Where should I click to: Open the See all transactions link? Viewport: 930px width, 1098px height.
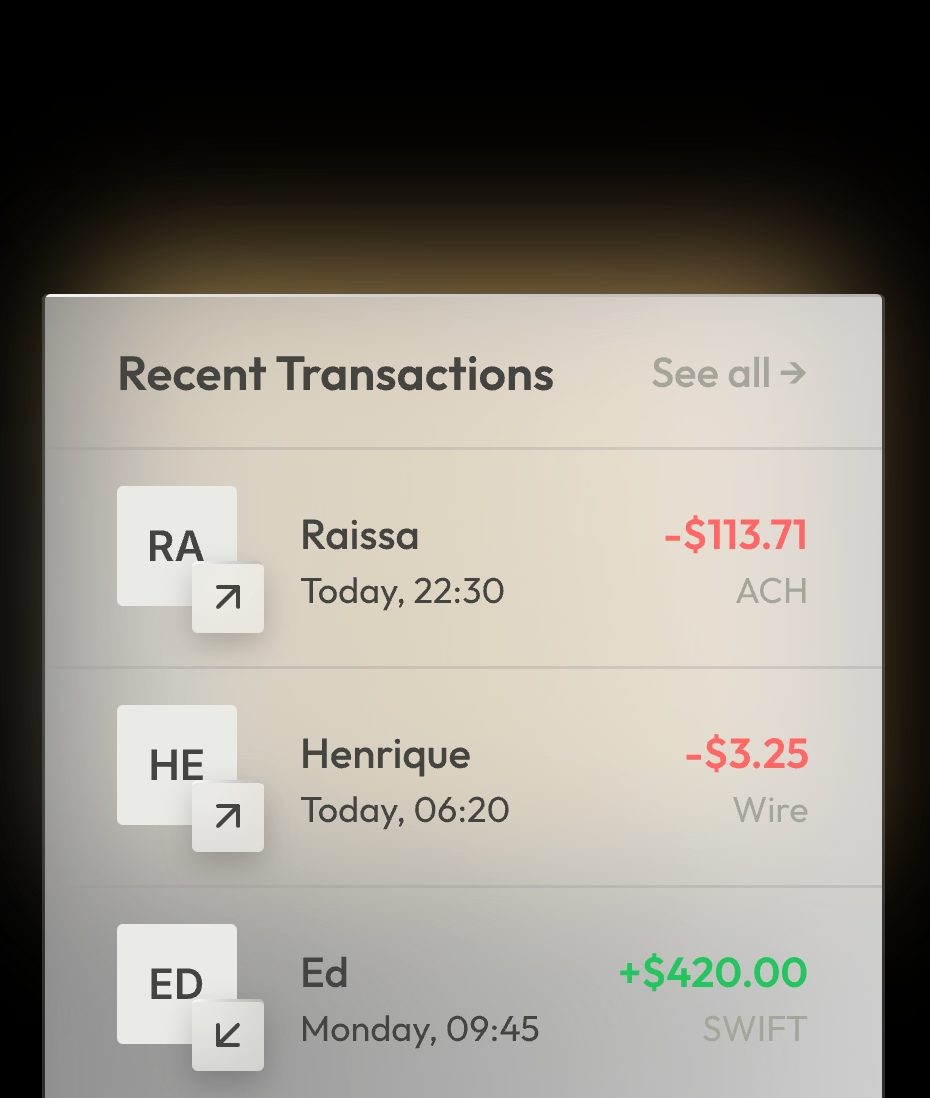[728, 373]
